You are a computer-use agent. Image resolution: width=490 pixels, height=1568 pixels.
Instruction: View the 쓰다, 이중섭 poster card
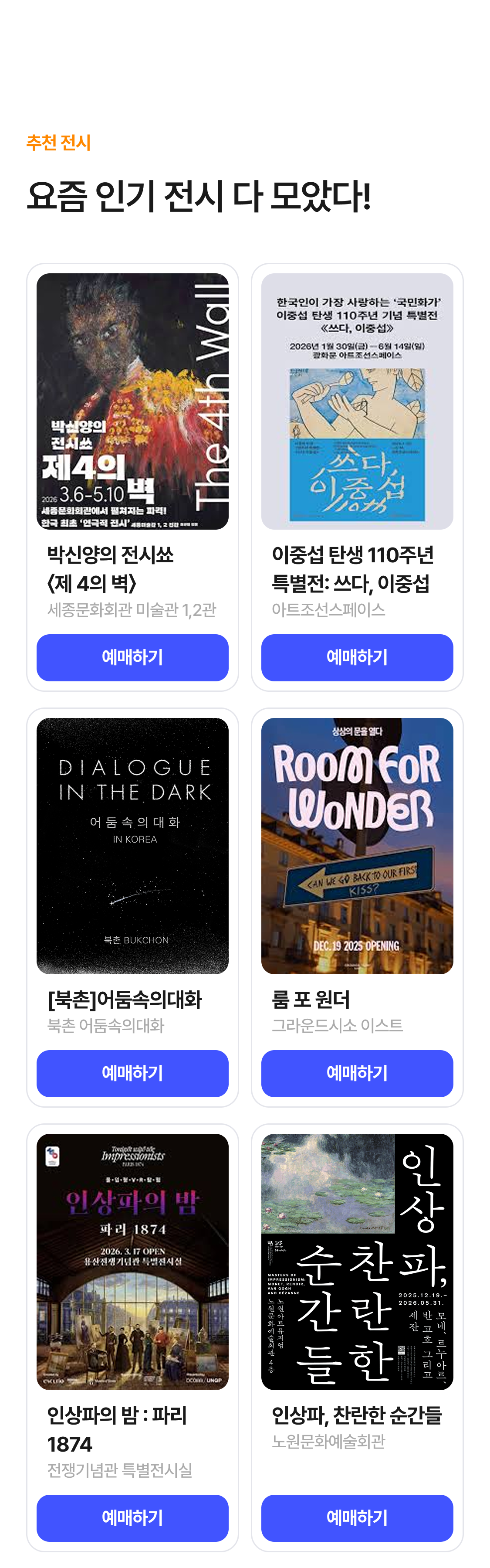(x=357, y=401)
